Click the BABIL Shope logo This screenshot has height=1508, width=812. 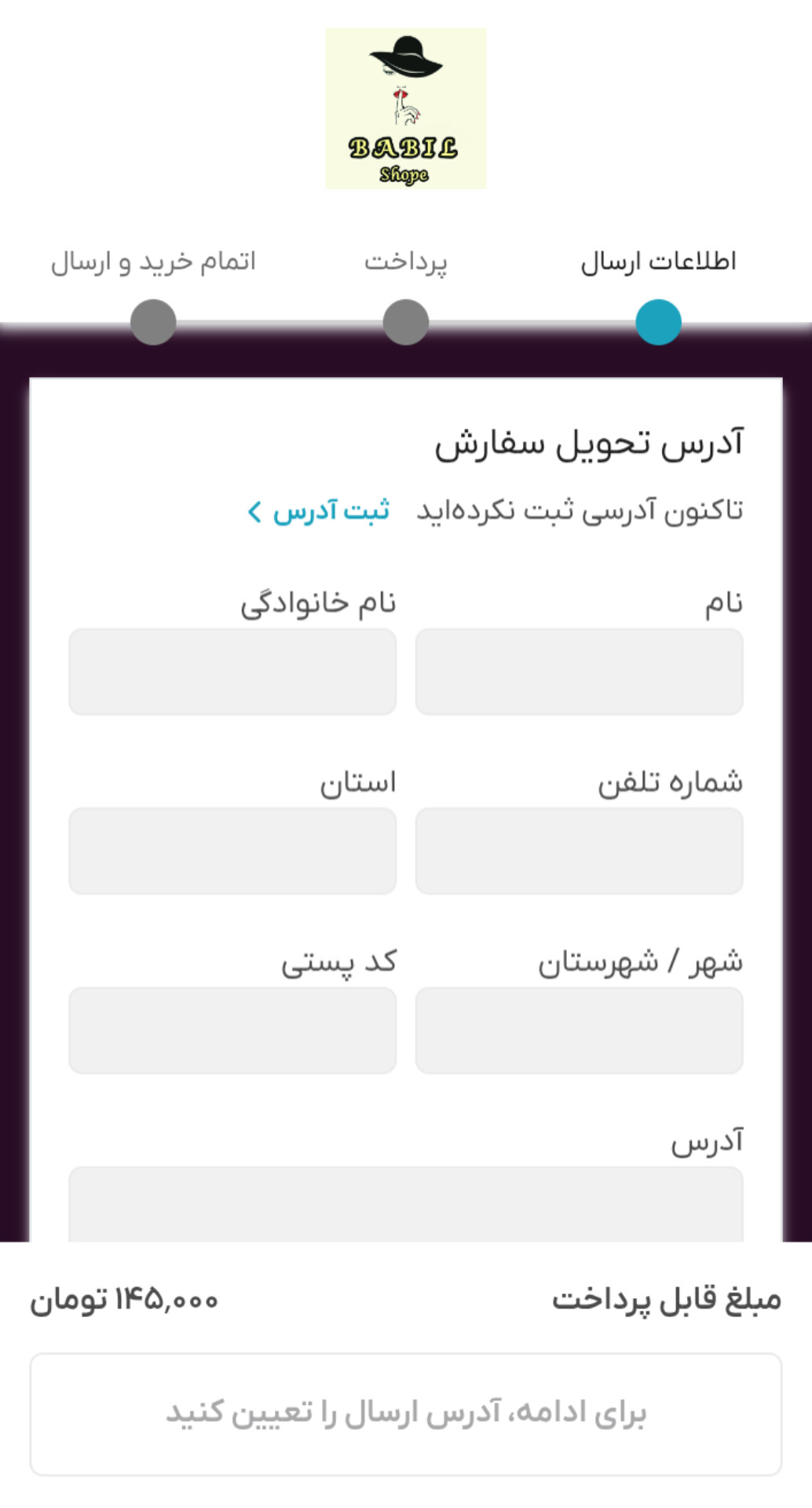click(x=405, y=110)
